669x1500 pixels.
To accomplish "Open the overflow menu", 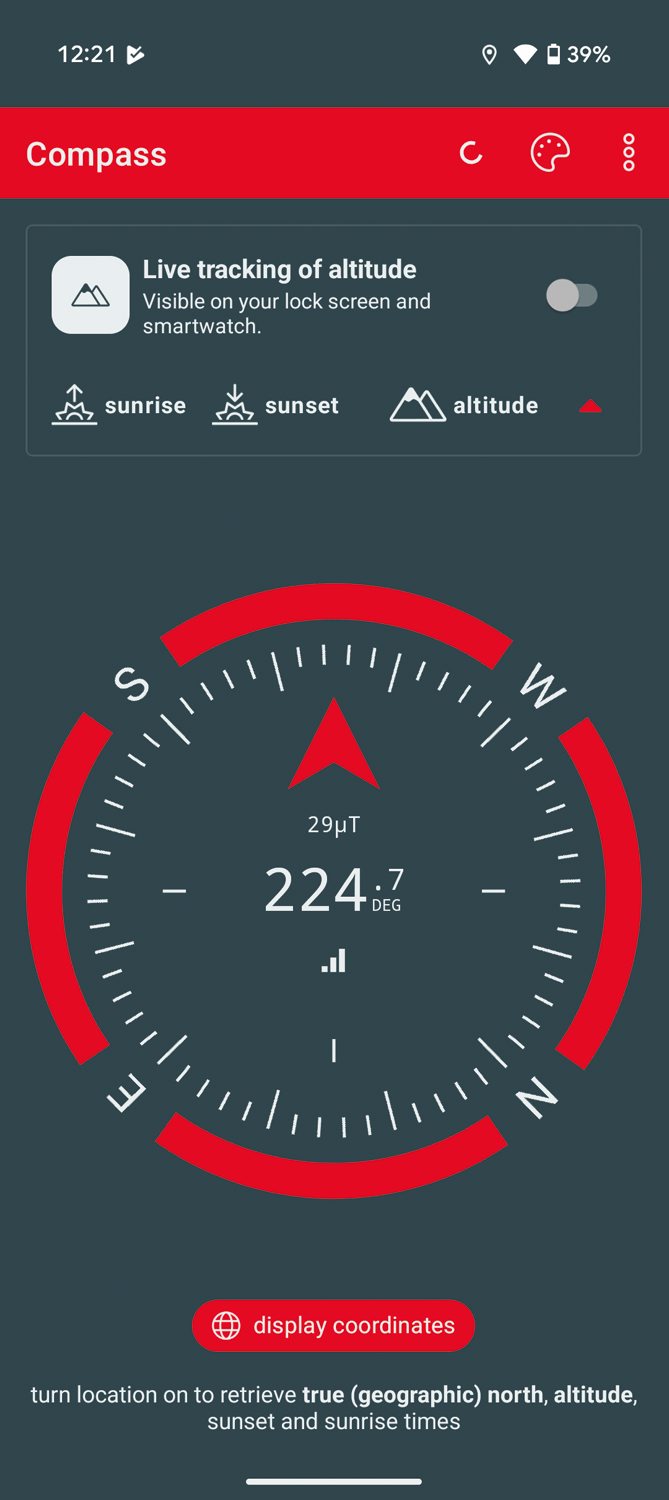I will click(x=629, y=153).
